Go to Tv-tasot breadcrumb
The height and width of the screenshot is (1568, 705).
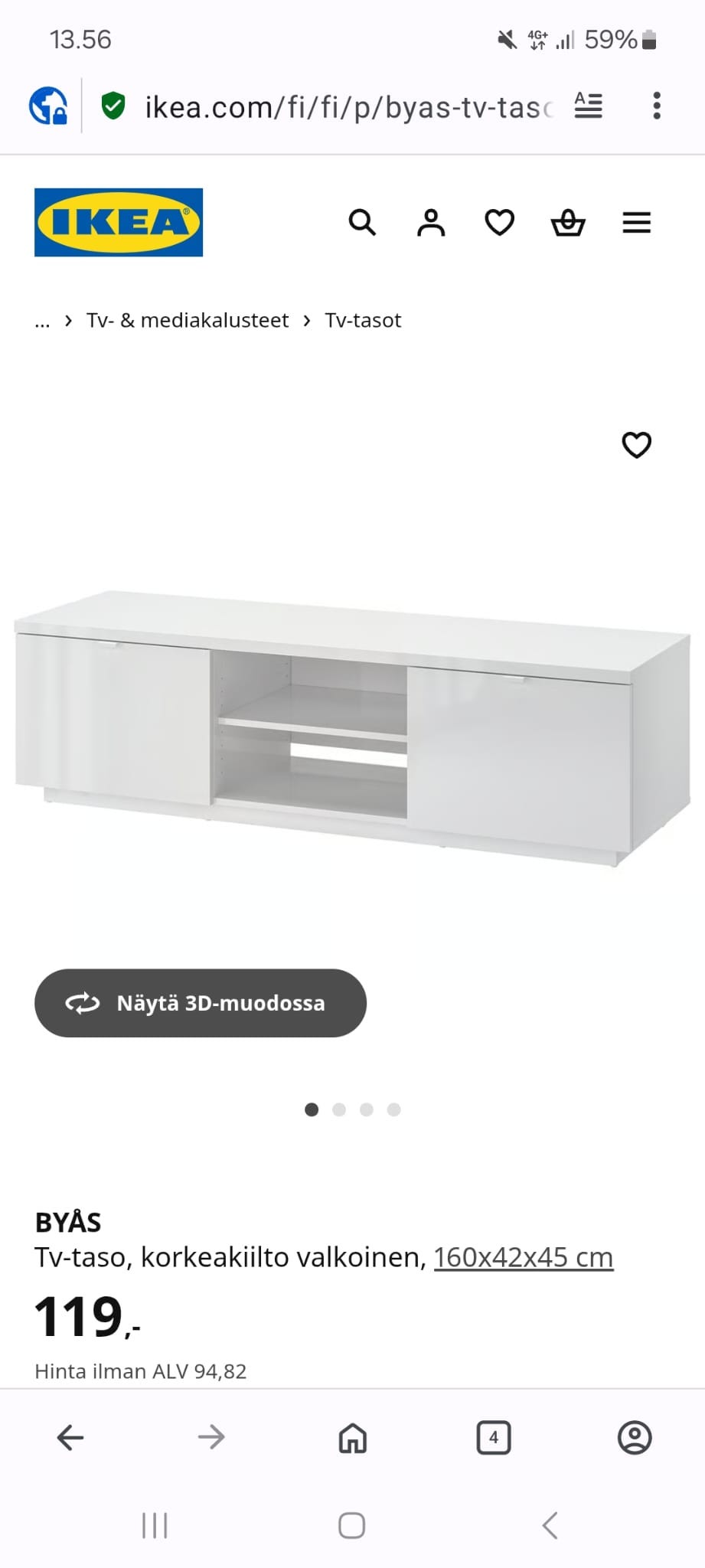pos(363,321)
